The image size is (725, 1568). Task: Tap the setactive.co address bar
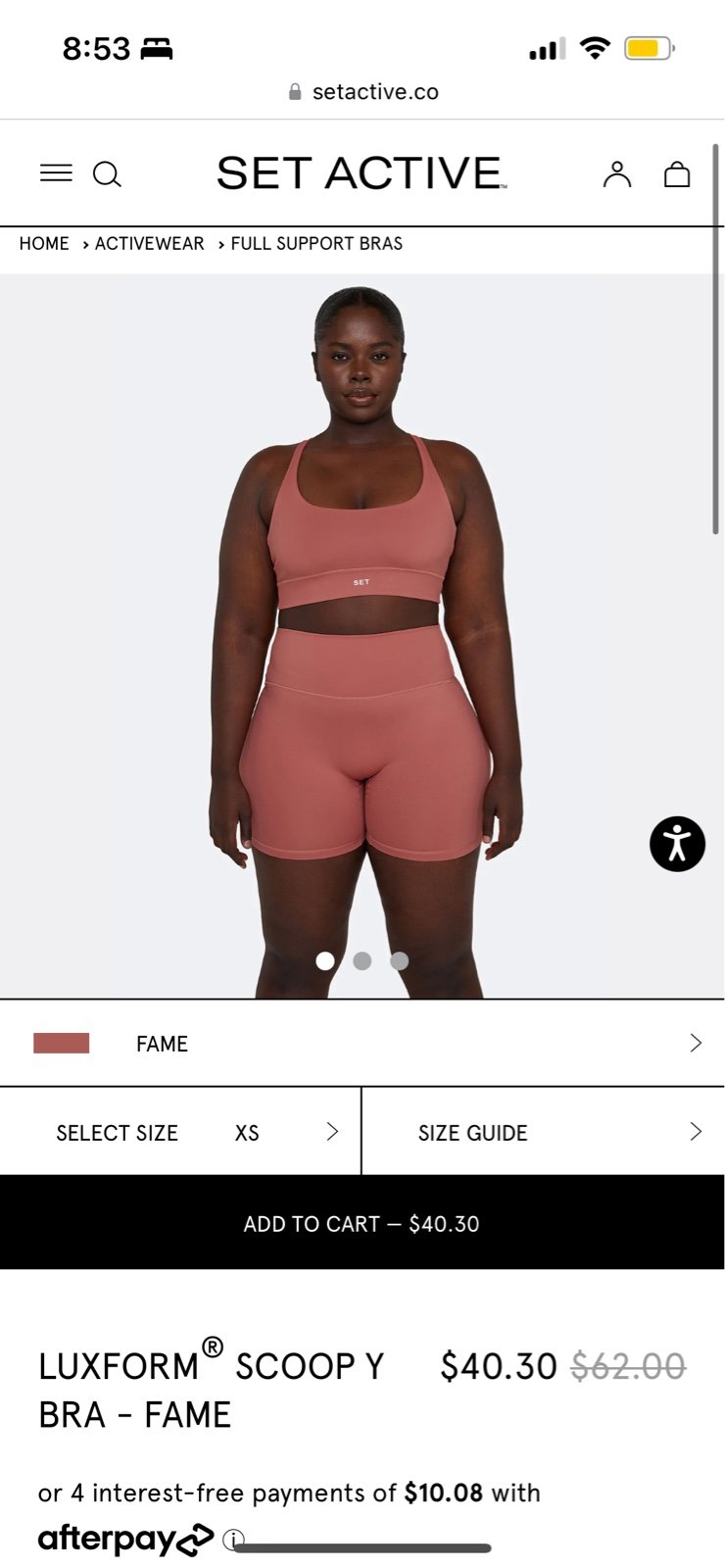click(x=362, y=92)
